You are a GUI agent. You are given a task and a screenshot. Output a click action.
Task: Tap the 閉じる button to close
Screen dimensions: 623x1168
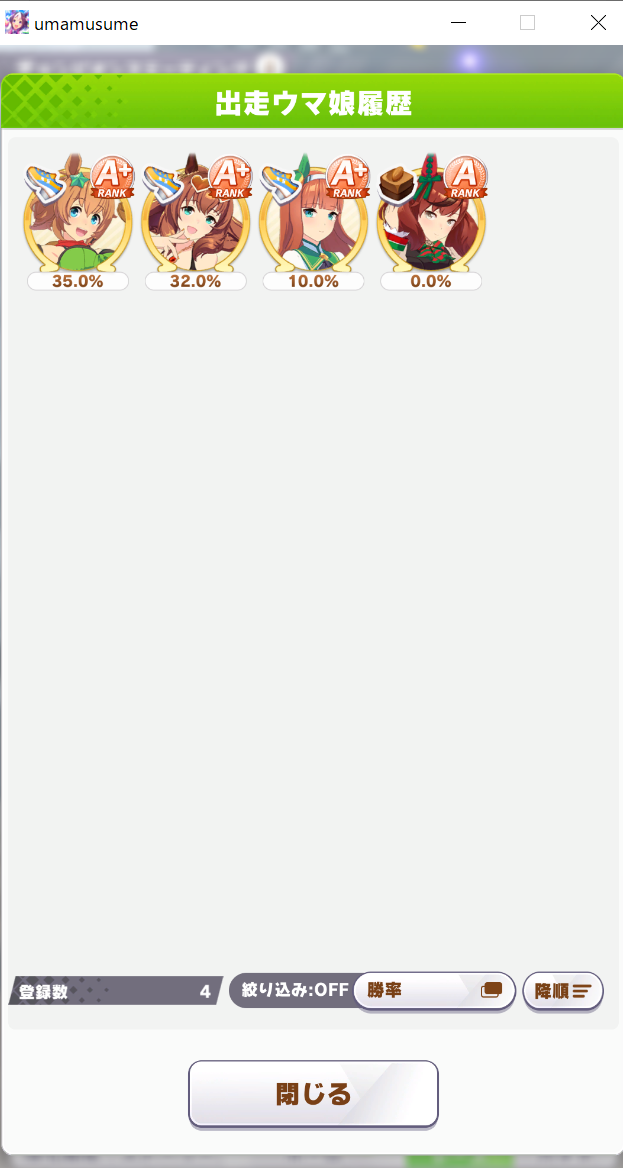(x=313, y=1093)
